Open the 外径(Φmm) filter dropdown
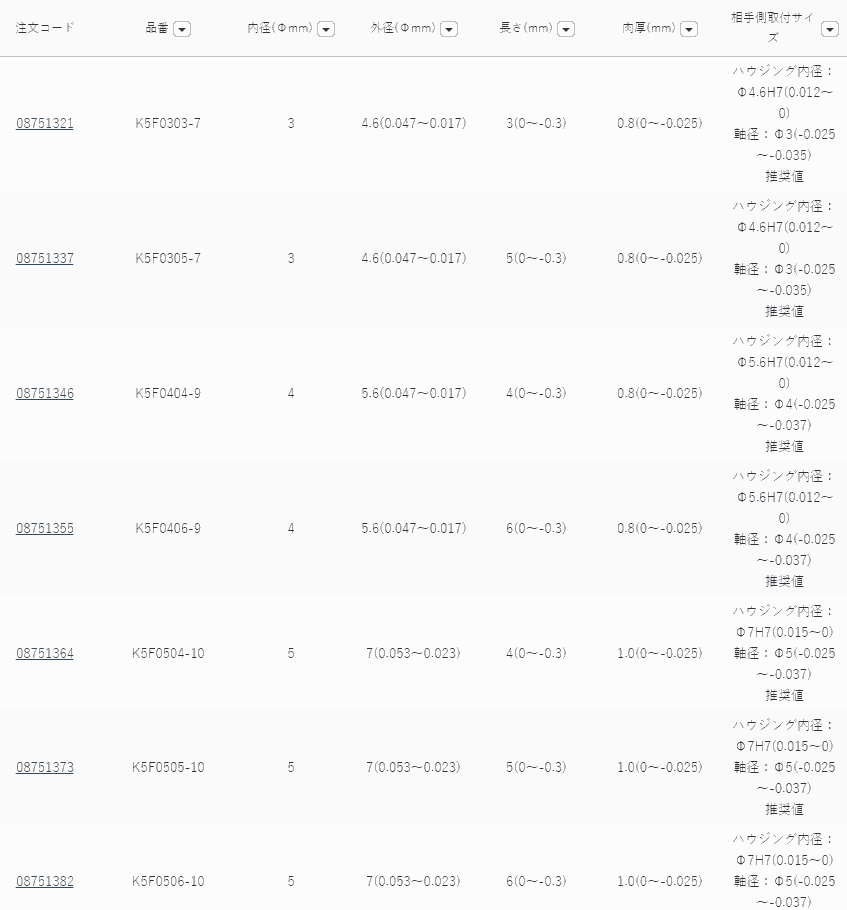Screen dimensions: 847x910 click(x=449, y=29)
